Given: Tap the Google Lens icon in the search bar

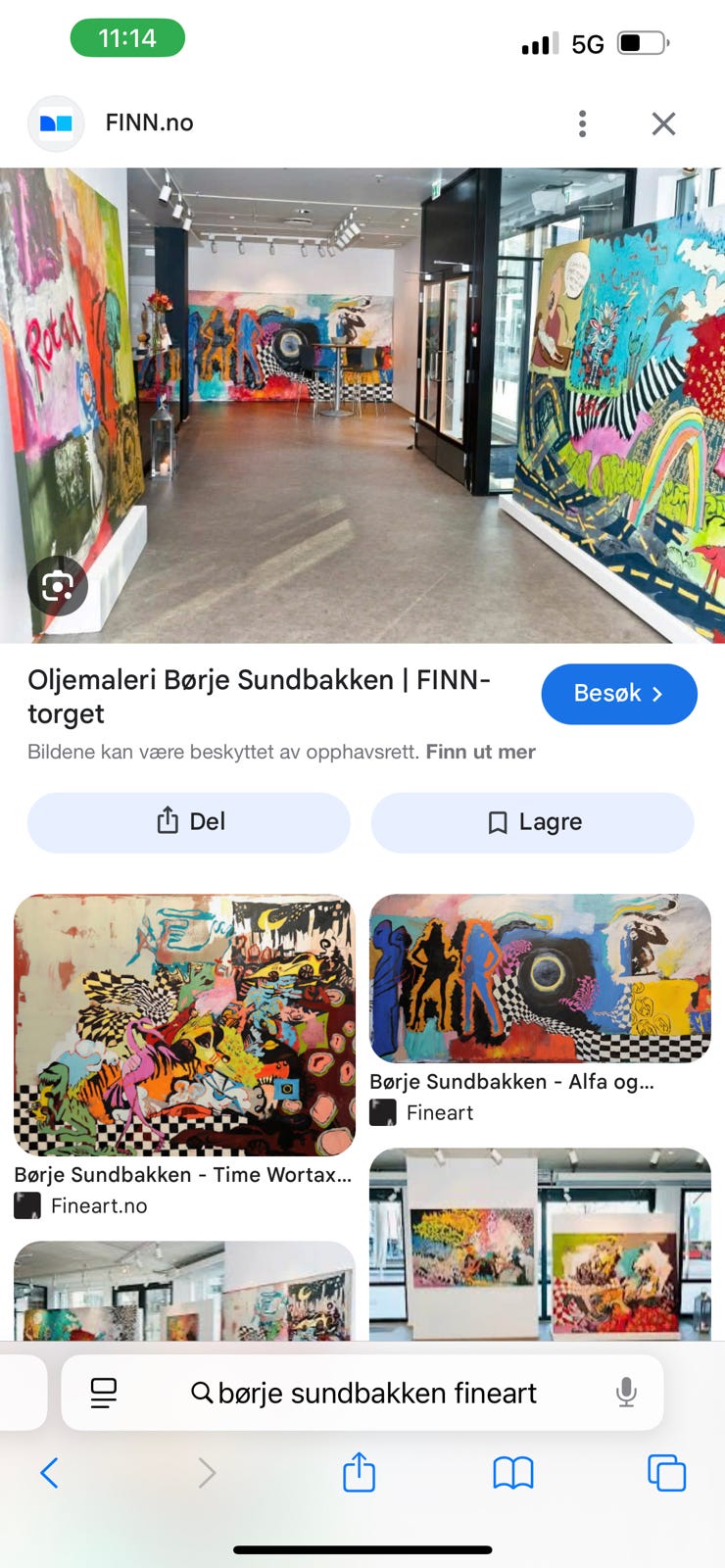Looking at the screenshot, I should (104, 1392).
